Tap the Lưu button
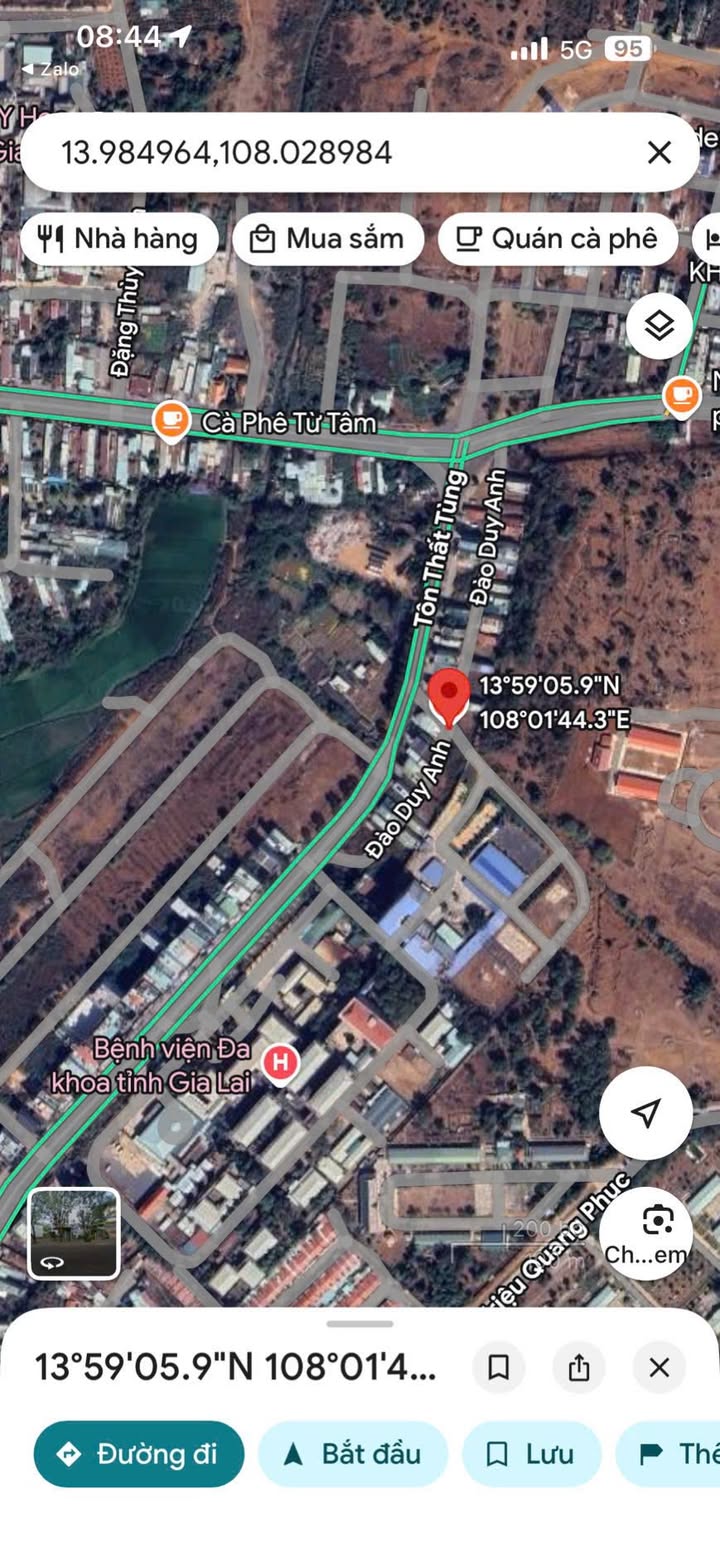720x1558 pixels. point(532,1454)
